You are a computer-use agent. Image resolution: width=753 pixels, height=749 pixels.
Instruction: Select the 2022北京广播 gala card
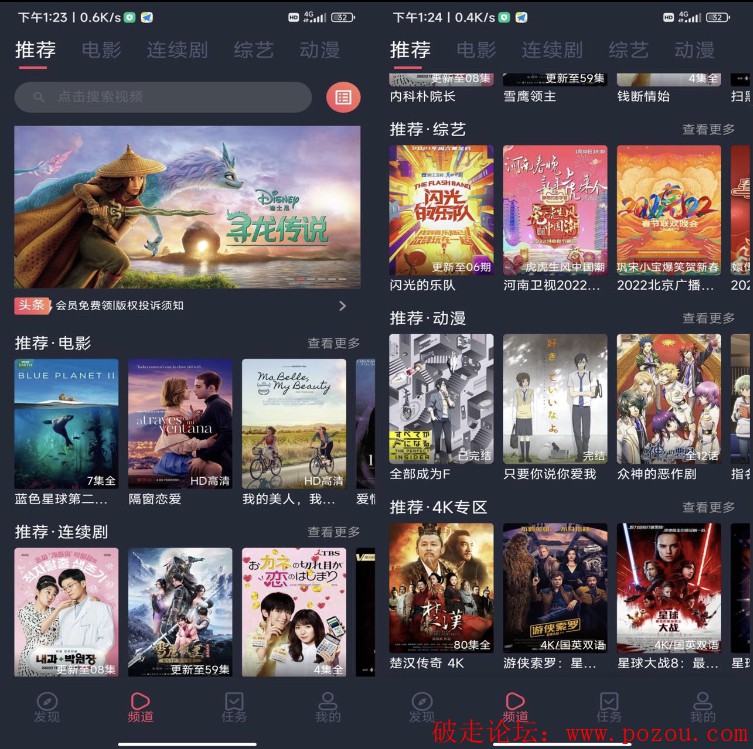click(668, 210)
